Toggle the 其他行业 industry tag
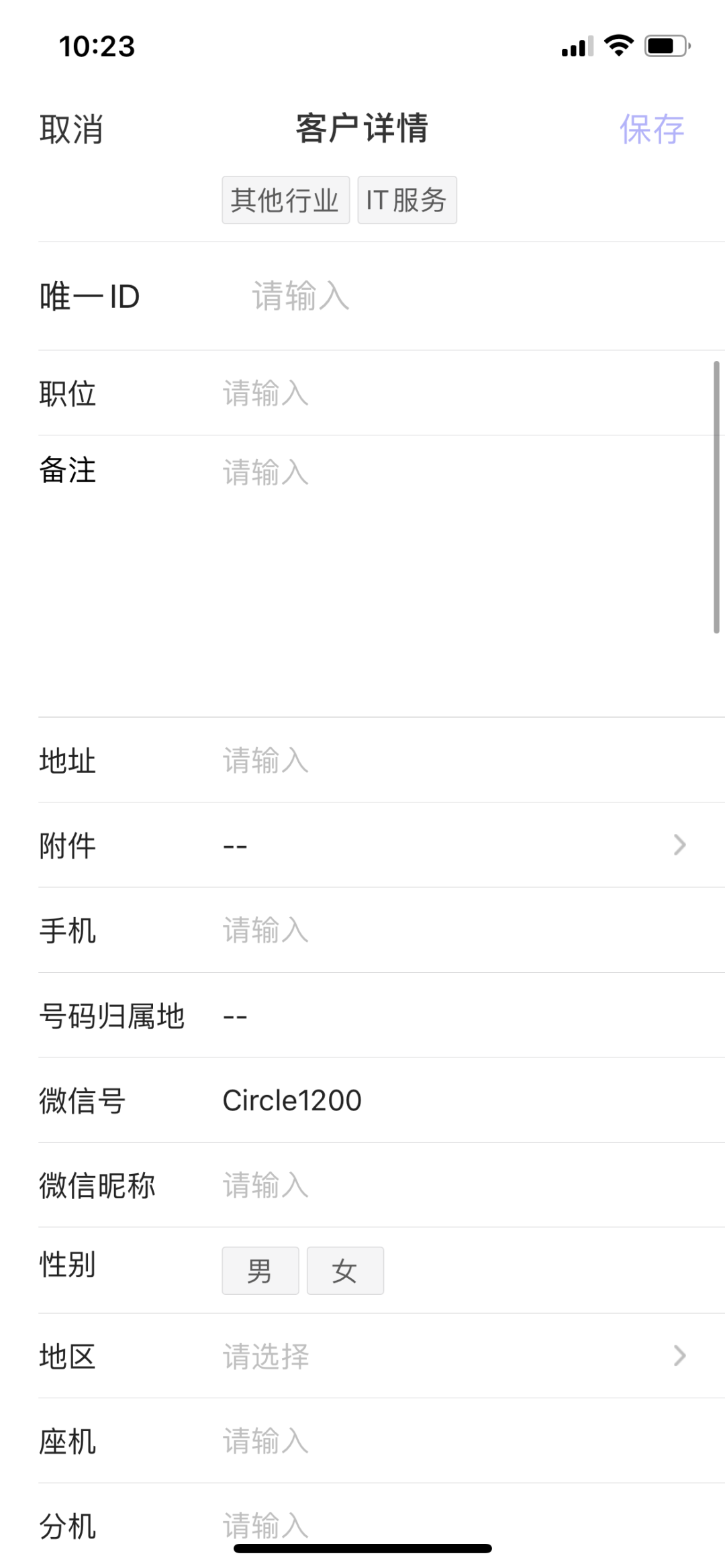Viewport: 725px width, 1568px height. click(285, 199)
